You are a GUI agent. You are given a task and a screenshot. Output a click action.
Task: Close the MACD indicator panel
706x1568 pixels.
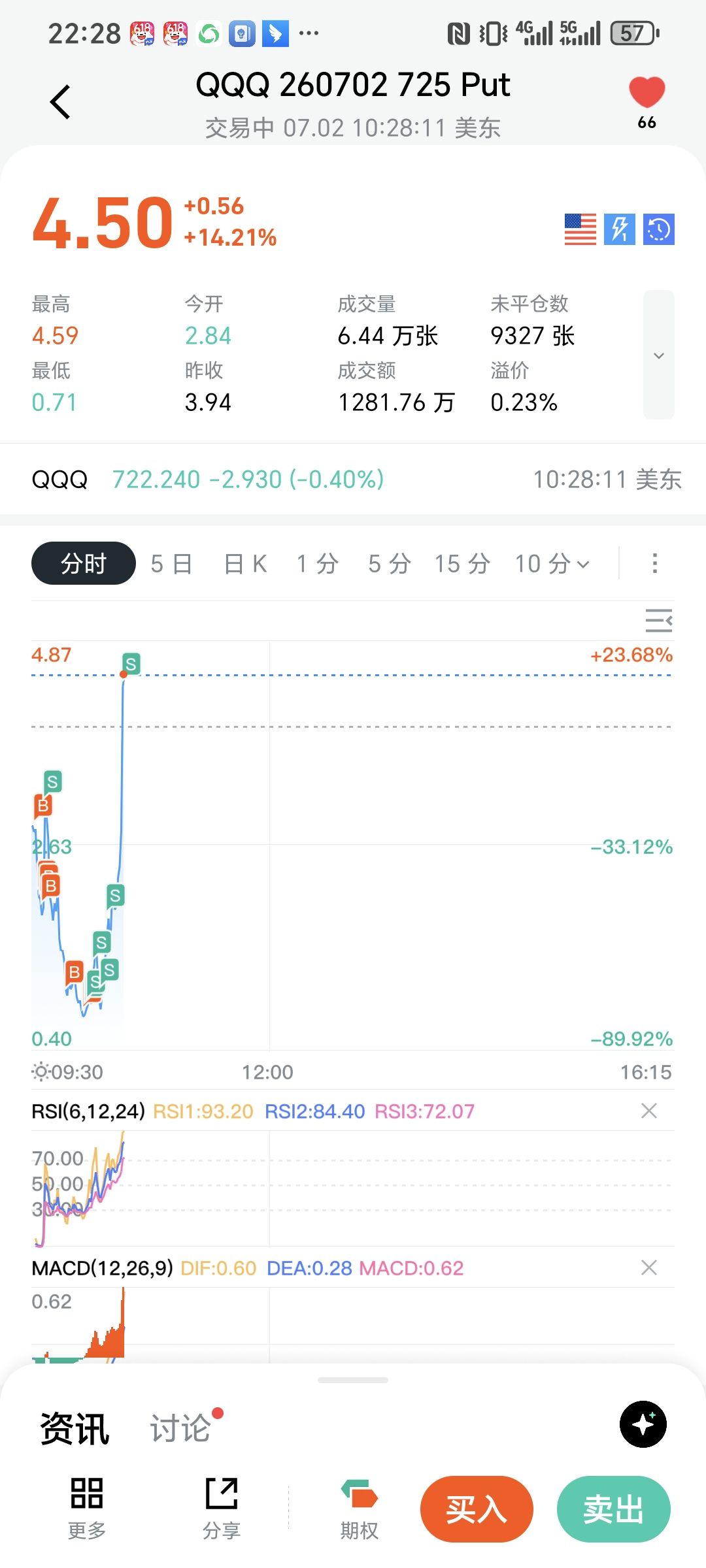(x=649, y=1267)
